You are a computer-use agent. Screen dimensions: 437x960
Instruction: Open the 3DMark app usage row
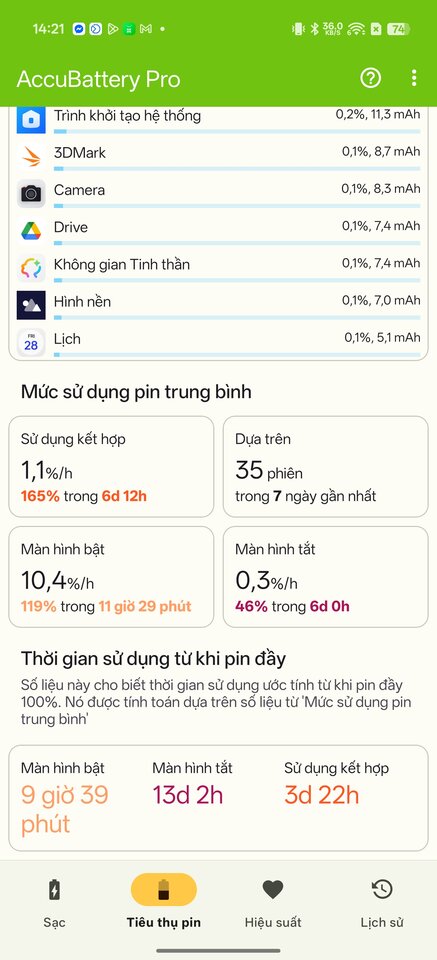click(x=218, y=156)
